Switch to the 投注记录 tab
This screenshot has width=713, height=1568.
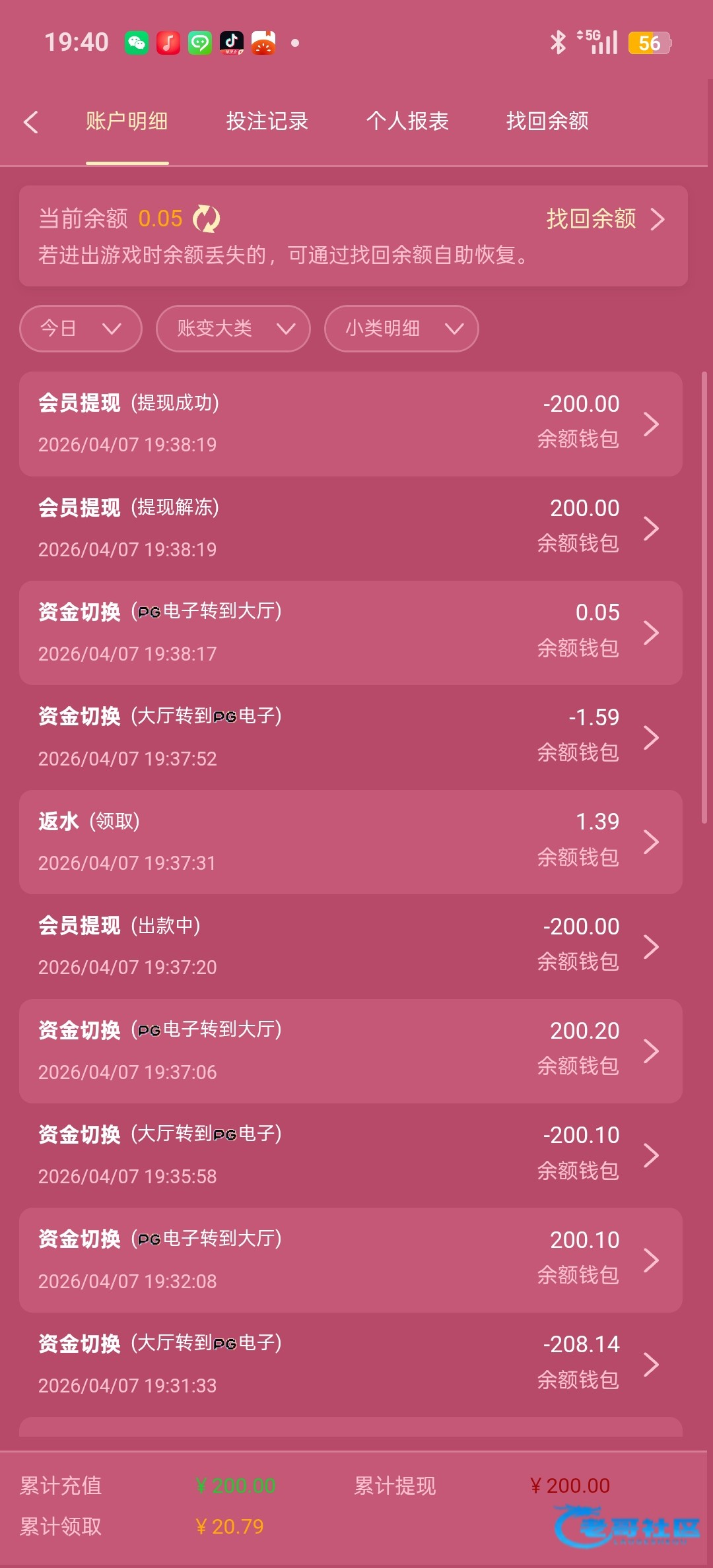[267, 121]
